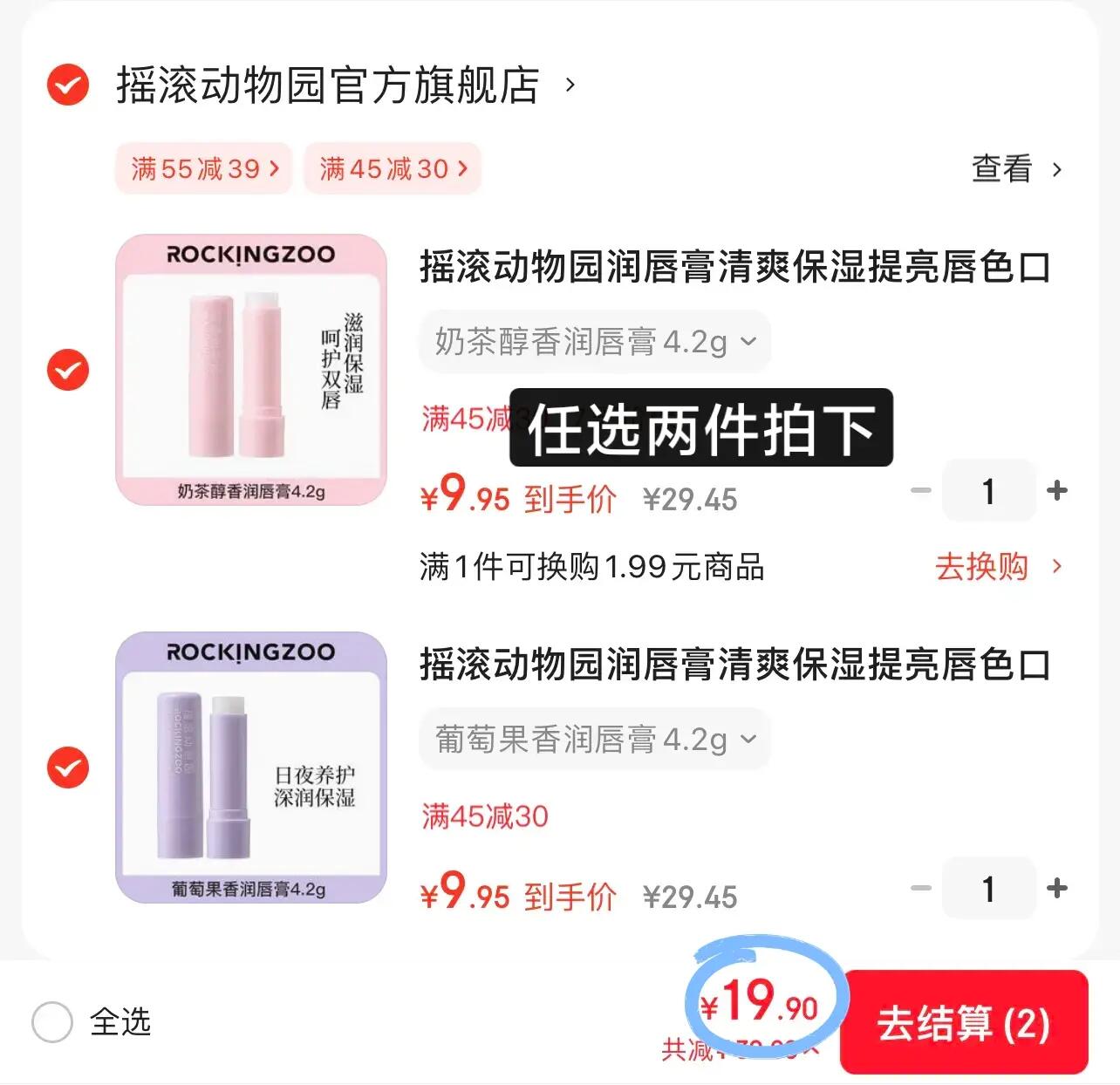Expand the 奶茶醇香润唇膏 4.2g variant dropdown
Screen dimensions: 1120x1085
coord(595,342)
